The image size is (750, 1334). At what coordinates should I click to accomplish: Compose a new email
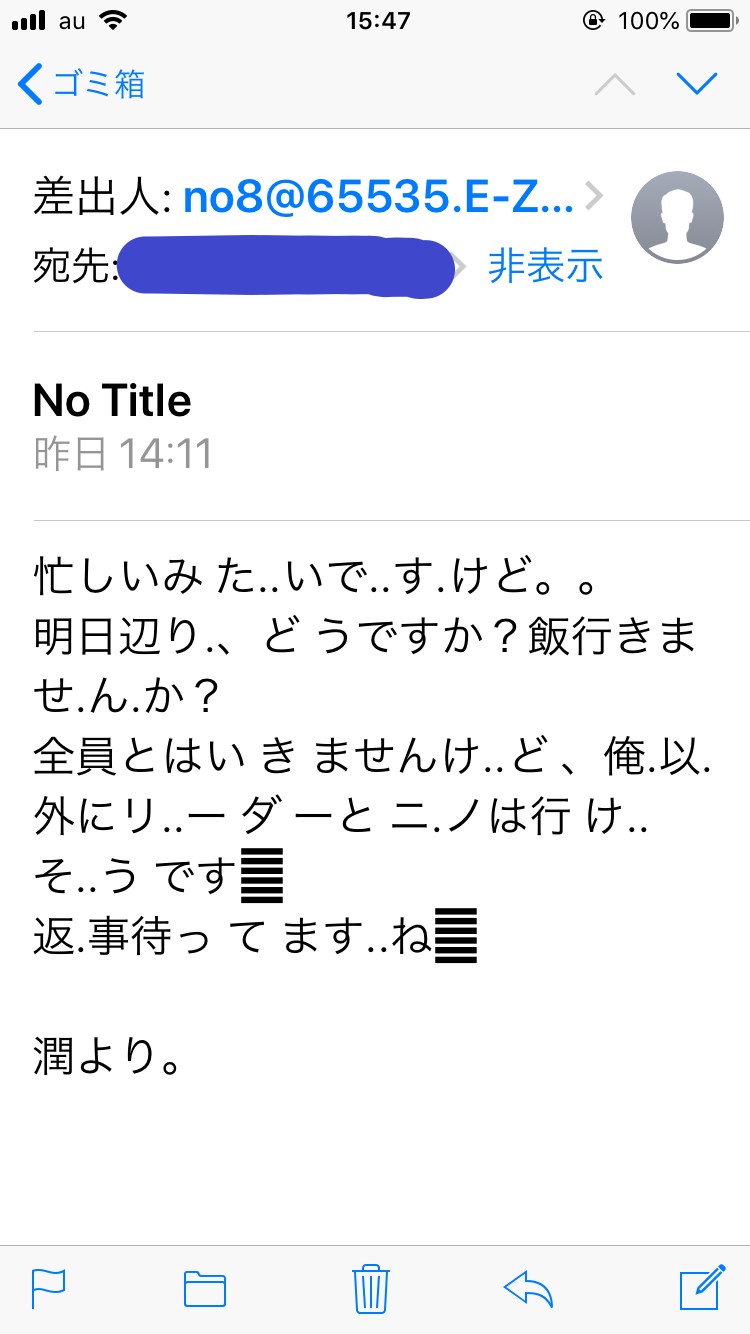(701, 1288)
